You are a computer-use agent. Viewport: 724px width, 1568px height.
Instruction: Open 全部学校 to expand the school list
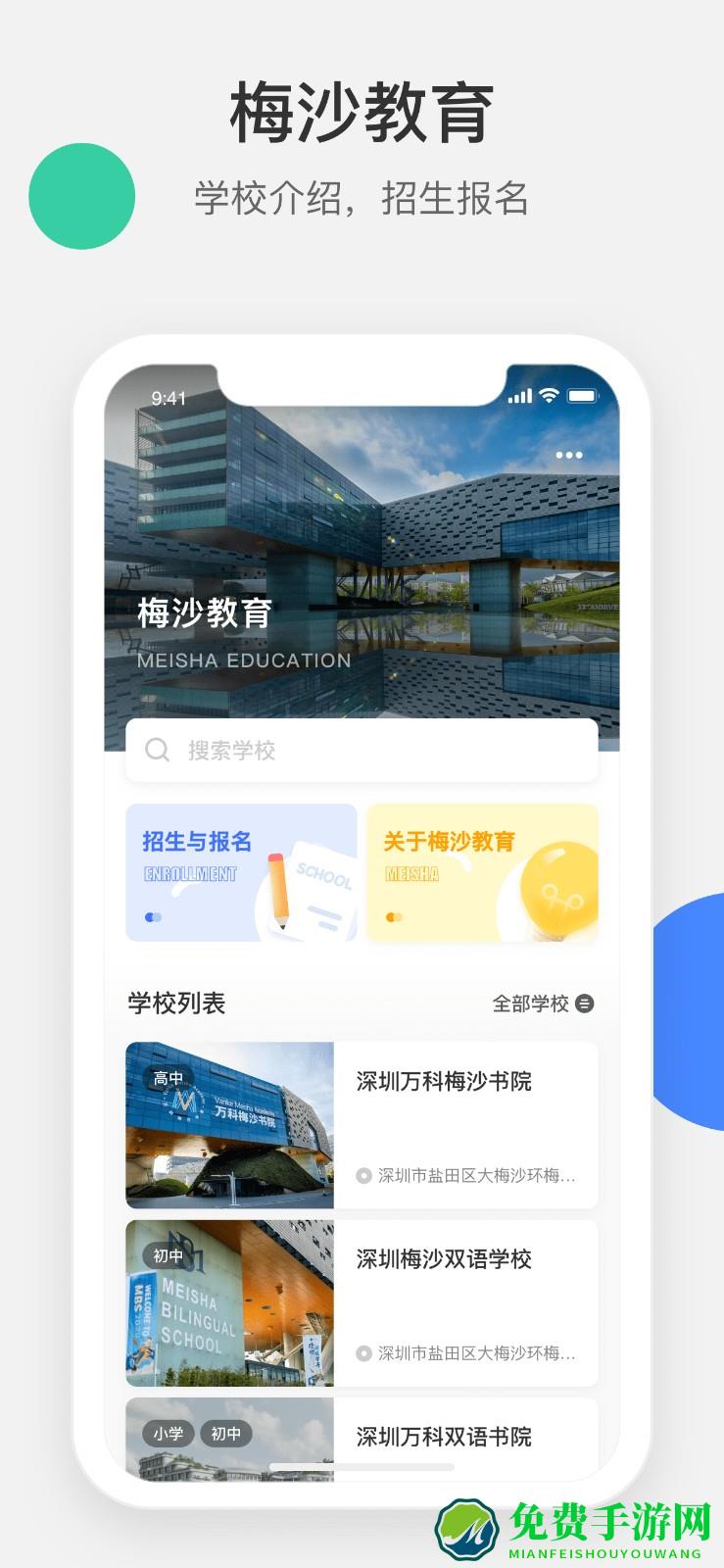point(529,1003)
